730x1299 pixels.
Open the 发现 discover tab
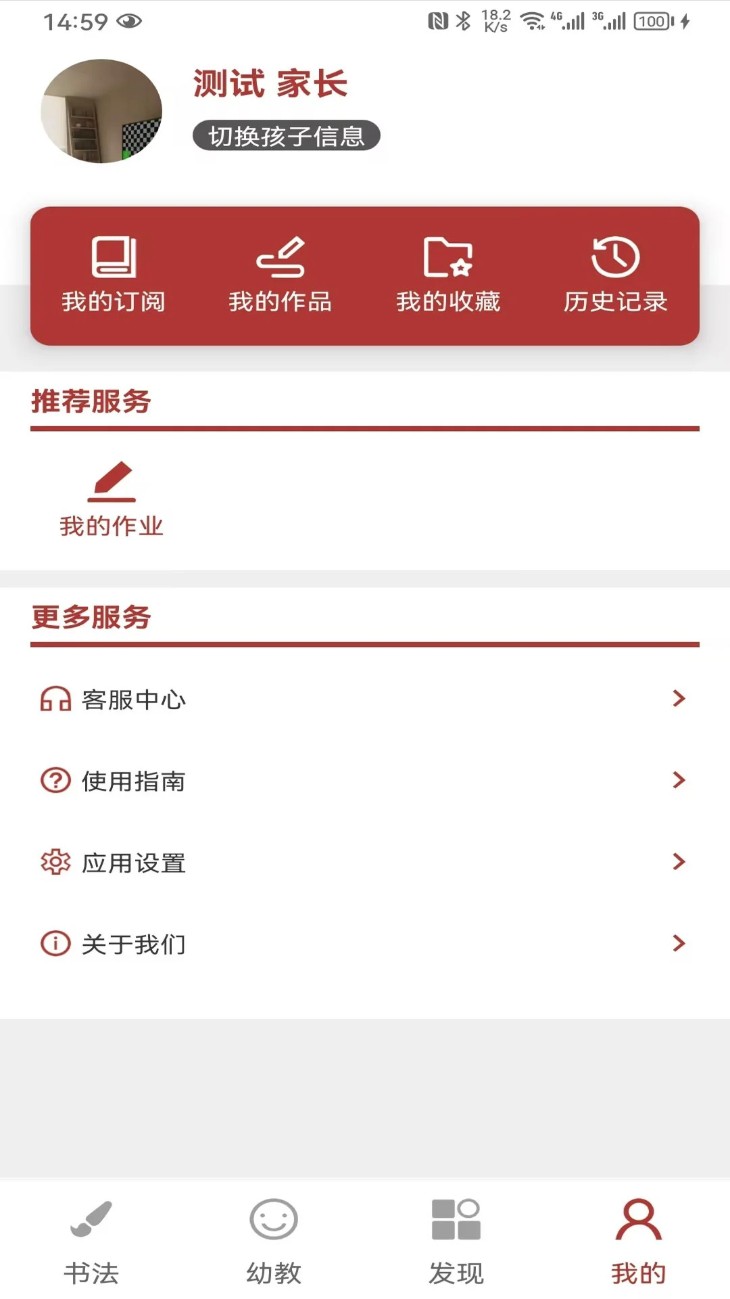point(455,1218)
